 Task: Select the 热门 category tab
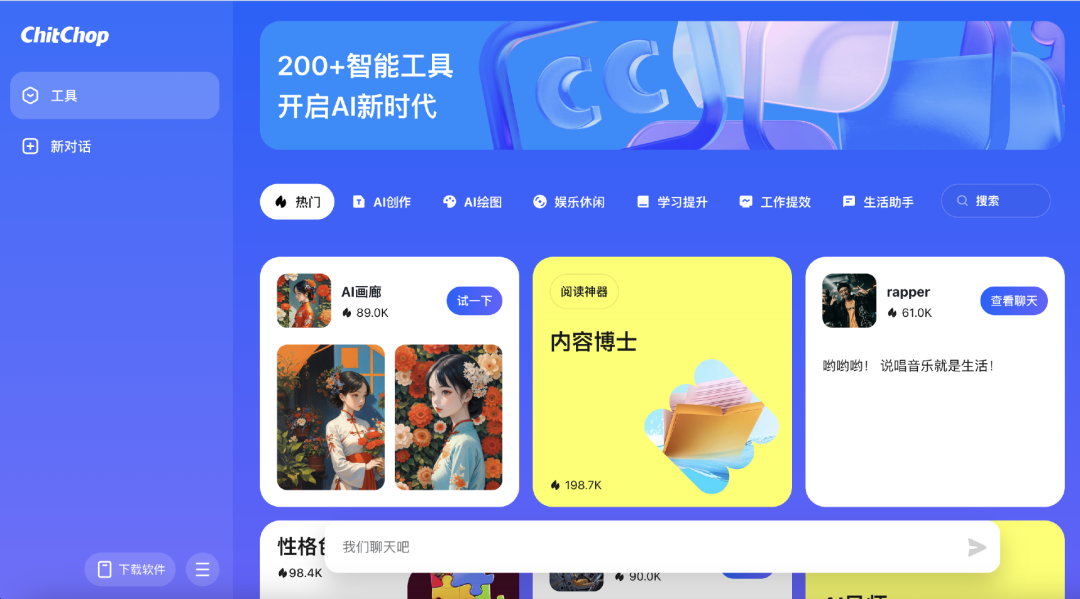297,202
